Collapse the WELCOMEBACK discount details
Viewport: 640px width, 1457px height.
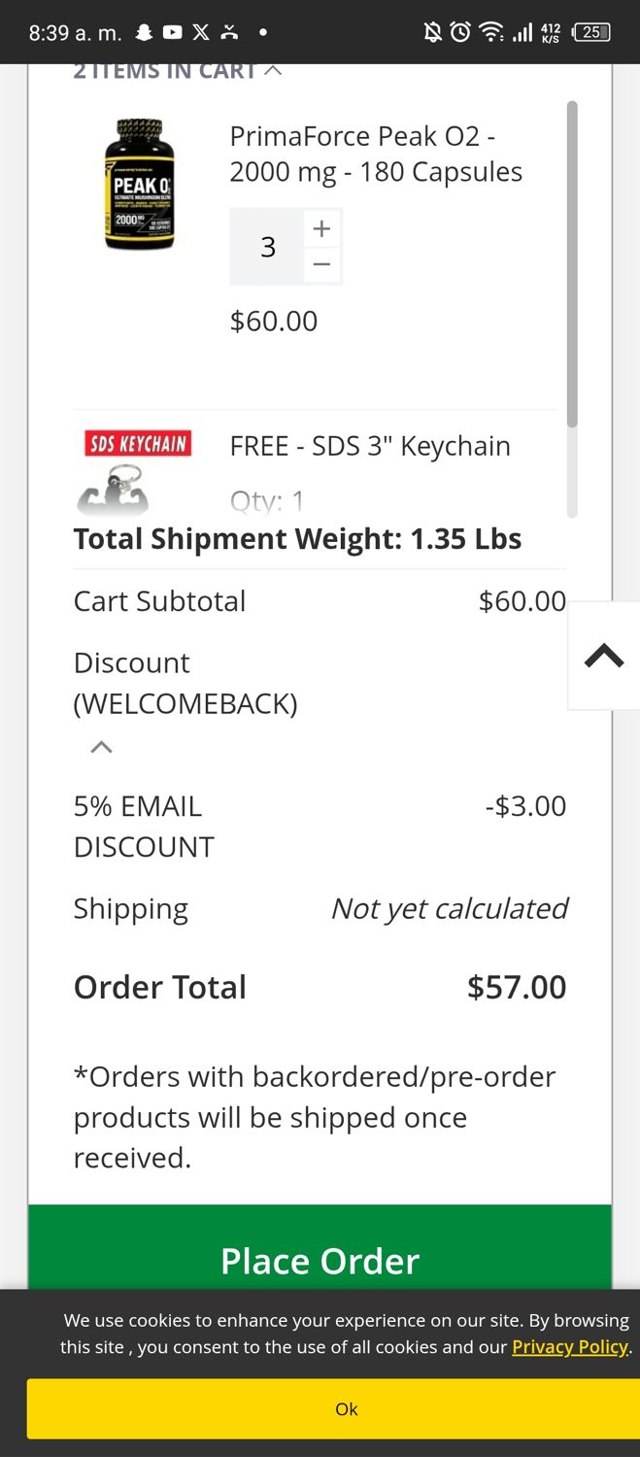tap(101, 747)
